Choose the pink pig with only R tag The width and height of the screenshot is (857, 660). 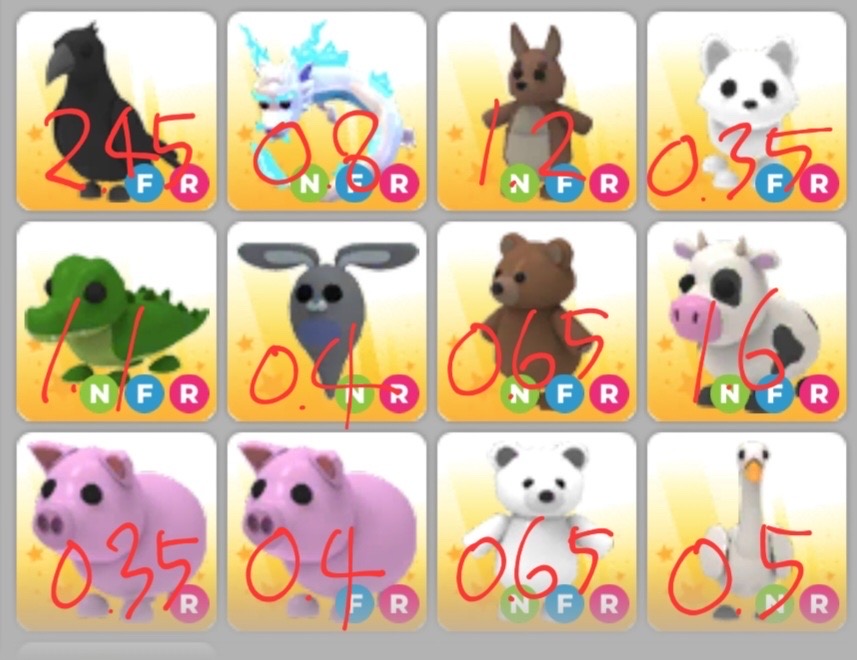click(116, 530)
